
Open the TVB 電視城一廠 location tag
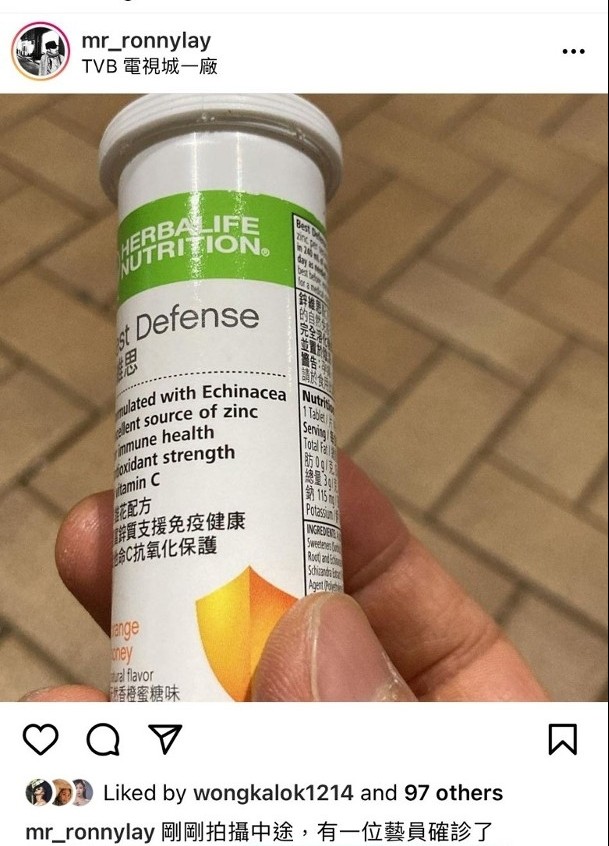(x=149, y=66)
